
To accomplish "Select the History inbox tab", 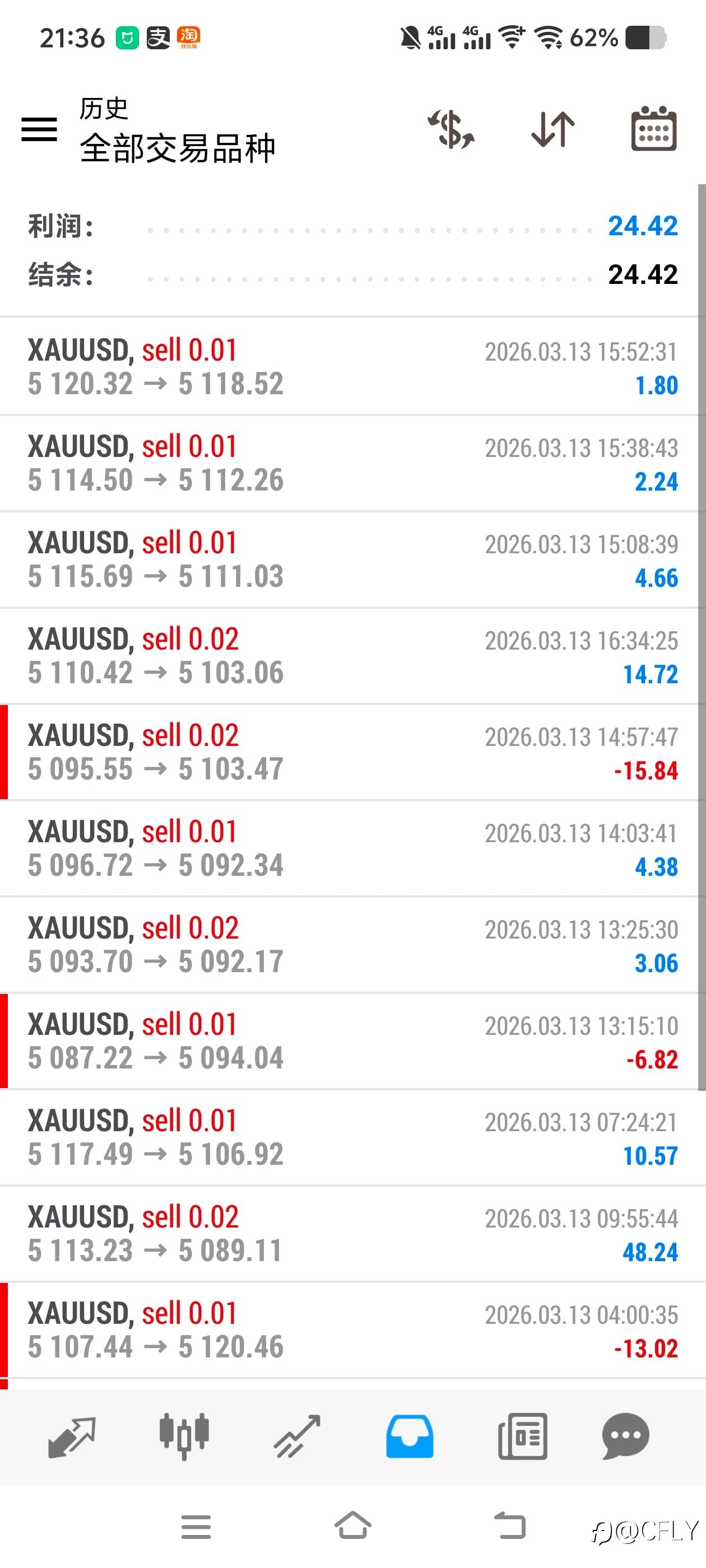I will click(410, 1437).
